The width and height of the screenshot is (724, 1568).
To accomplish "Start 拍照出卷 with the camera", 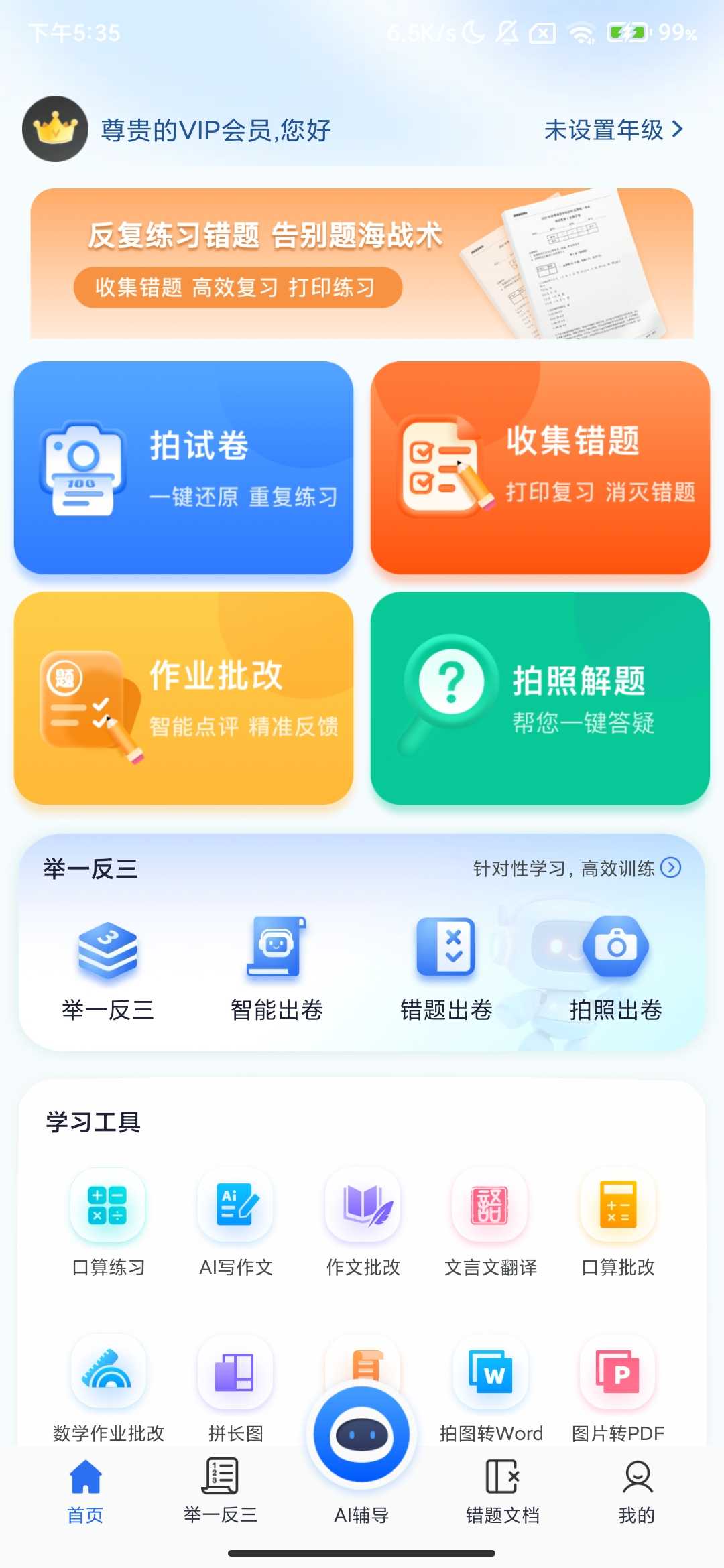I will pyautogui.click(x=615, y=968).
